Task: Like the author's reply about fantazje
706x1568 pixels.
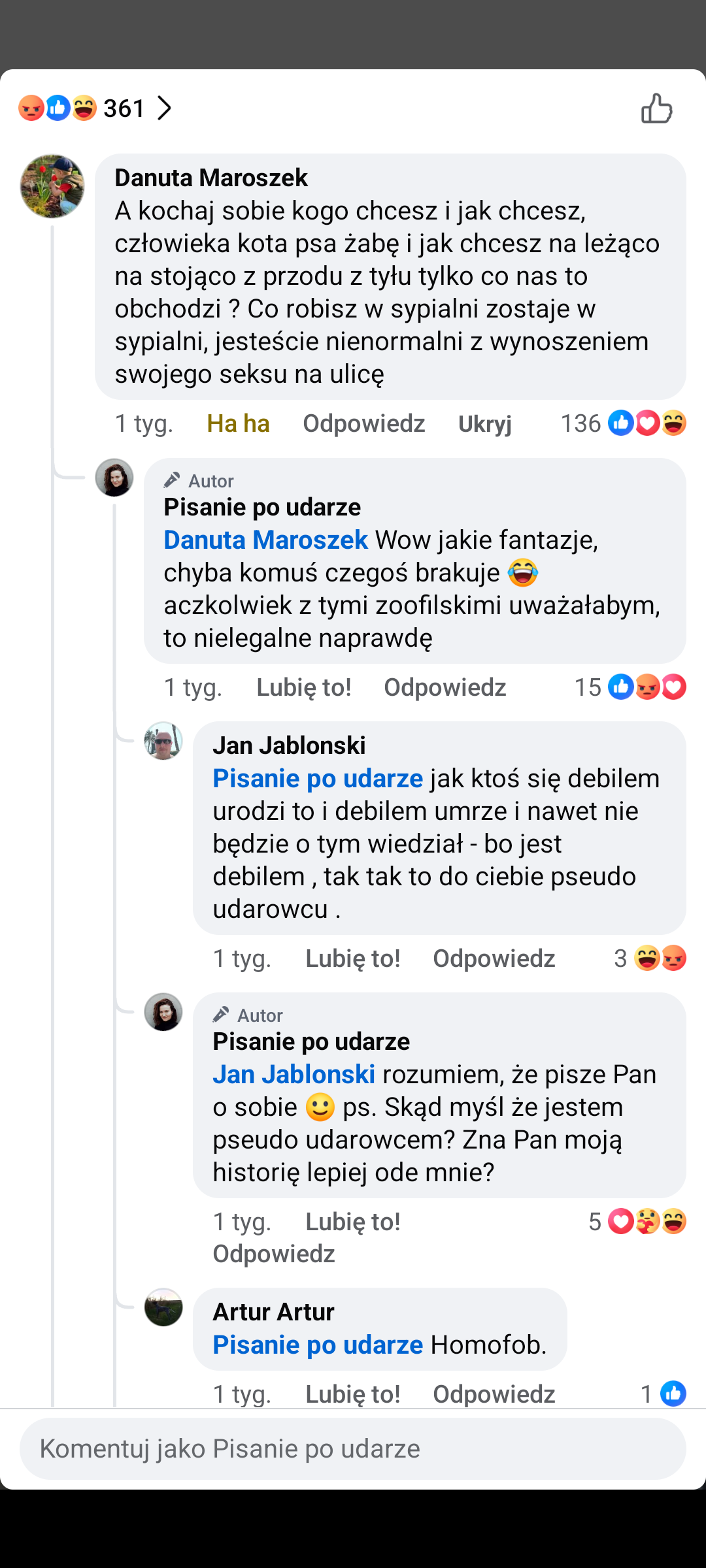Action: tap(303, 687)
